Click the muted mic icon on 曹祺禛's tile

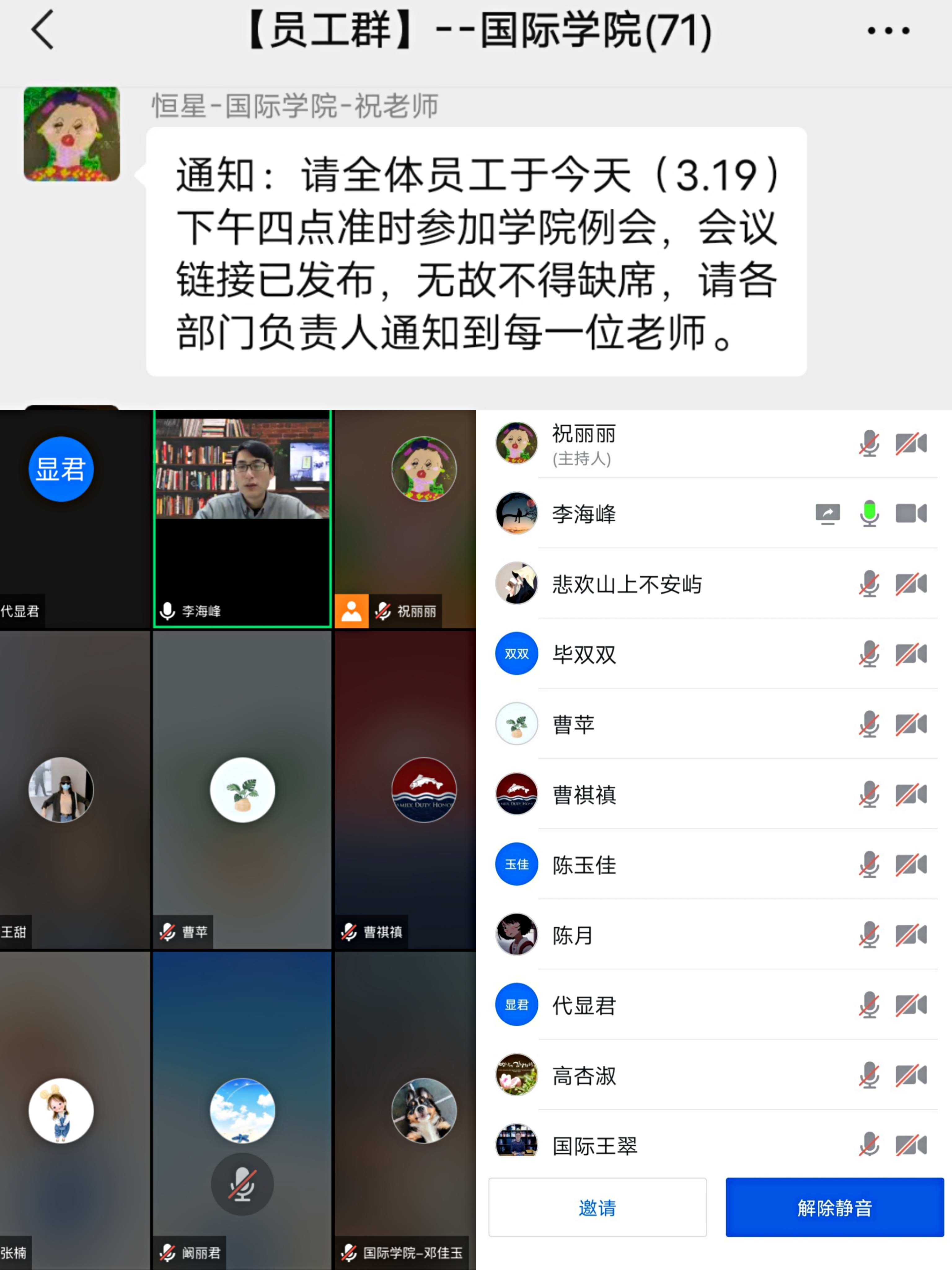tap(349, 931)
